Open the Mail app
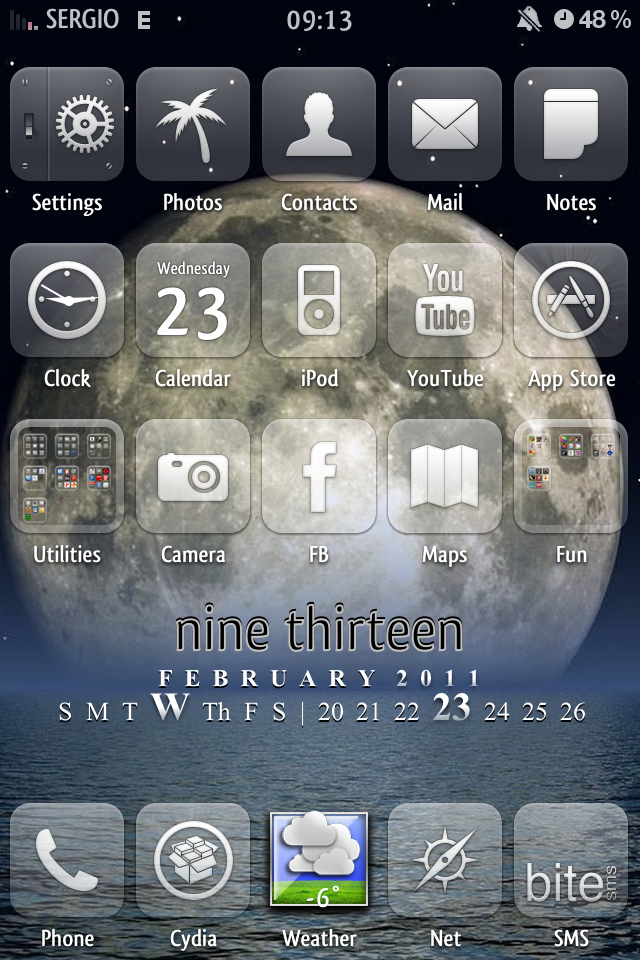This screenshot has height=960, width=640. pos(445,125)
